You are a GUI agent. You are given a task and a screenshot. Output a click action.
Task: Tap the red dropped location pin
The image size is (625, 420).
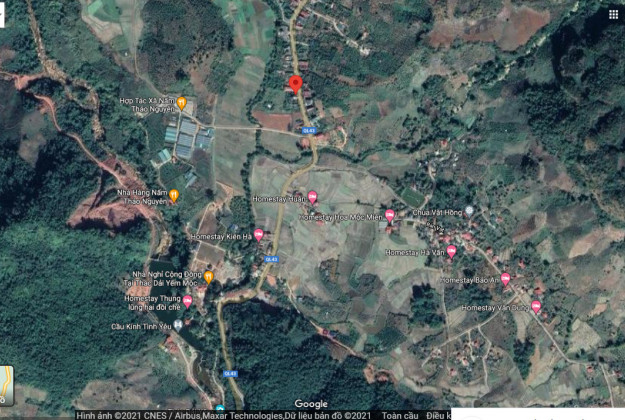point(295,84)
